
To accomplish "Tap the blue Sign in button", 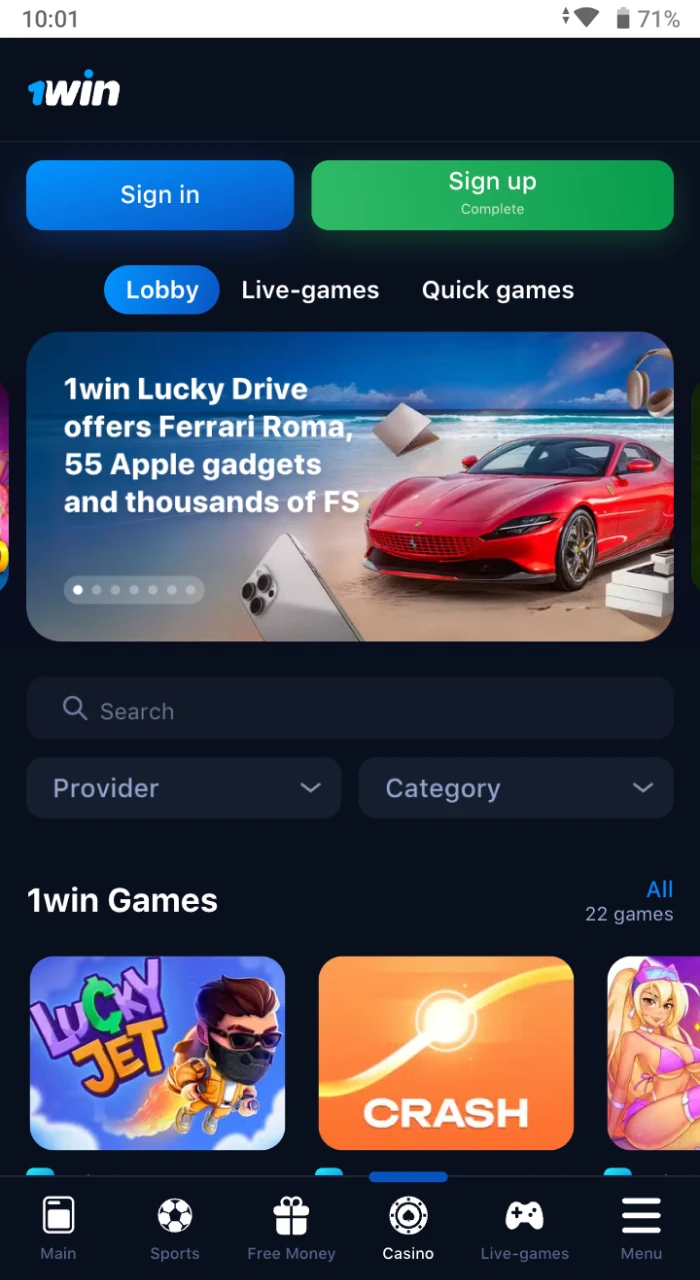I will click(160, 195).
